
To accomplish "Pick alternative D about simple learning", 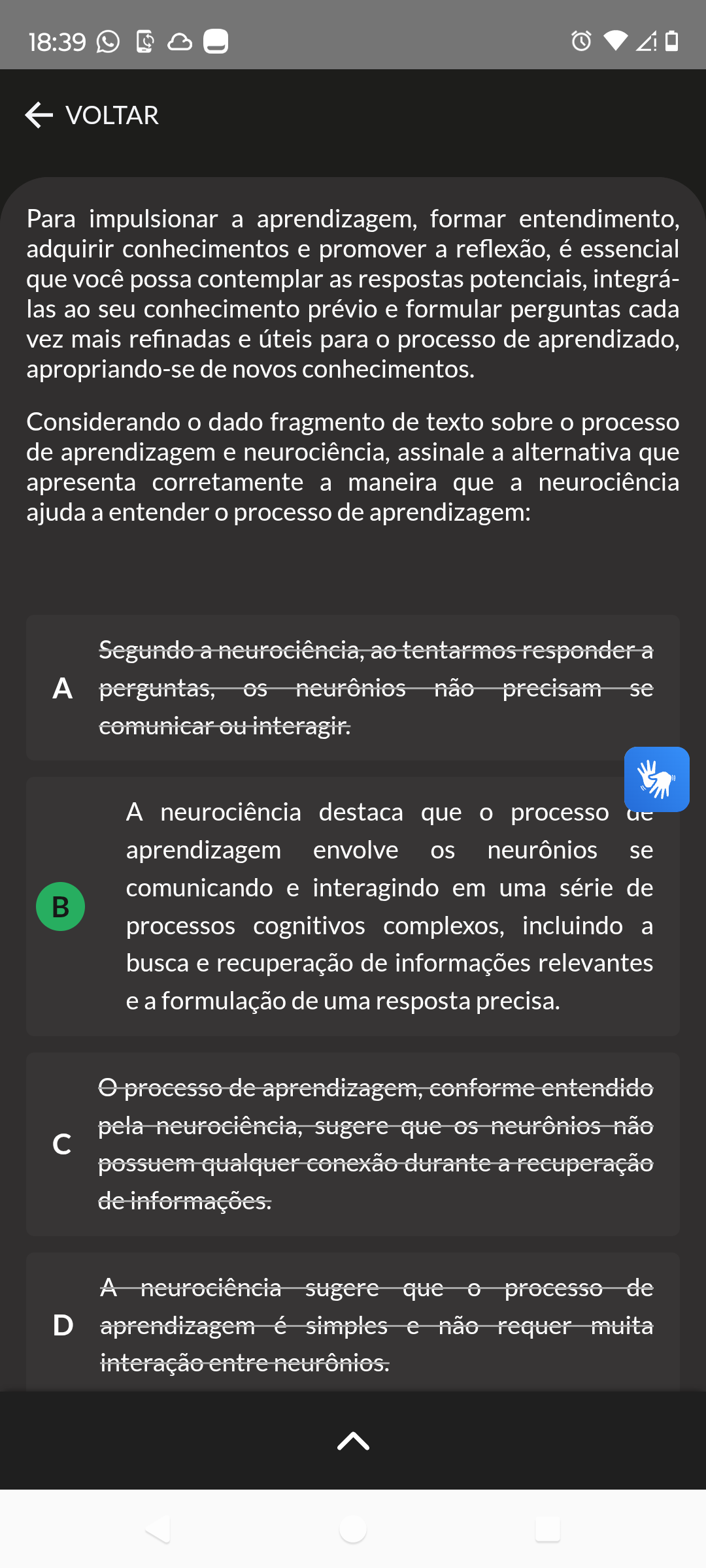I will 353,1324.
